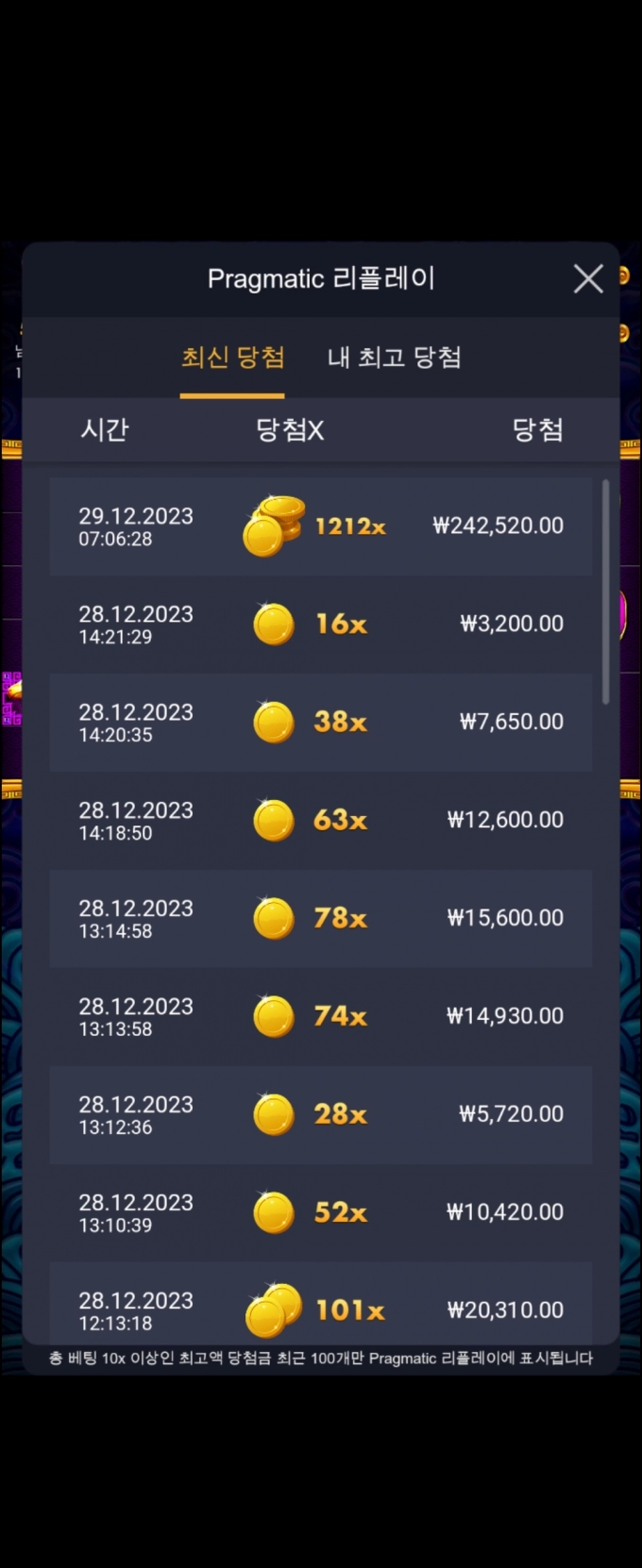
Task: Open the 1212x replay from 29.12.2023
Action: pyautogui.click(x=321, y=526)
